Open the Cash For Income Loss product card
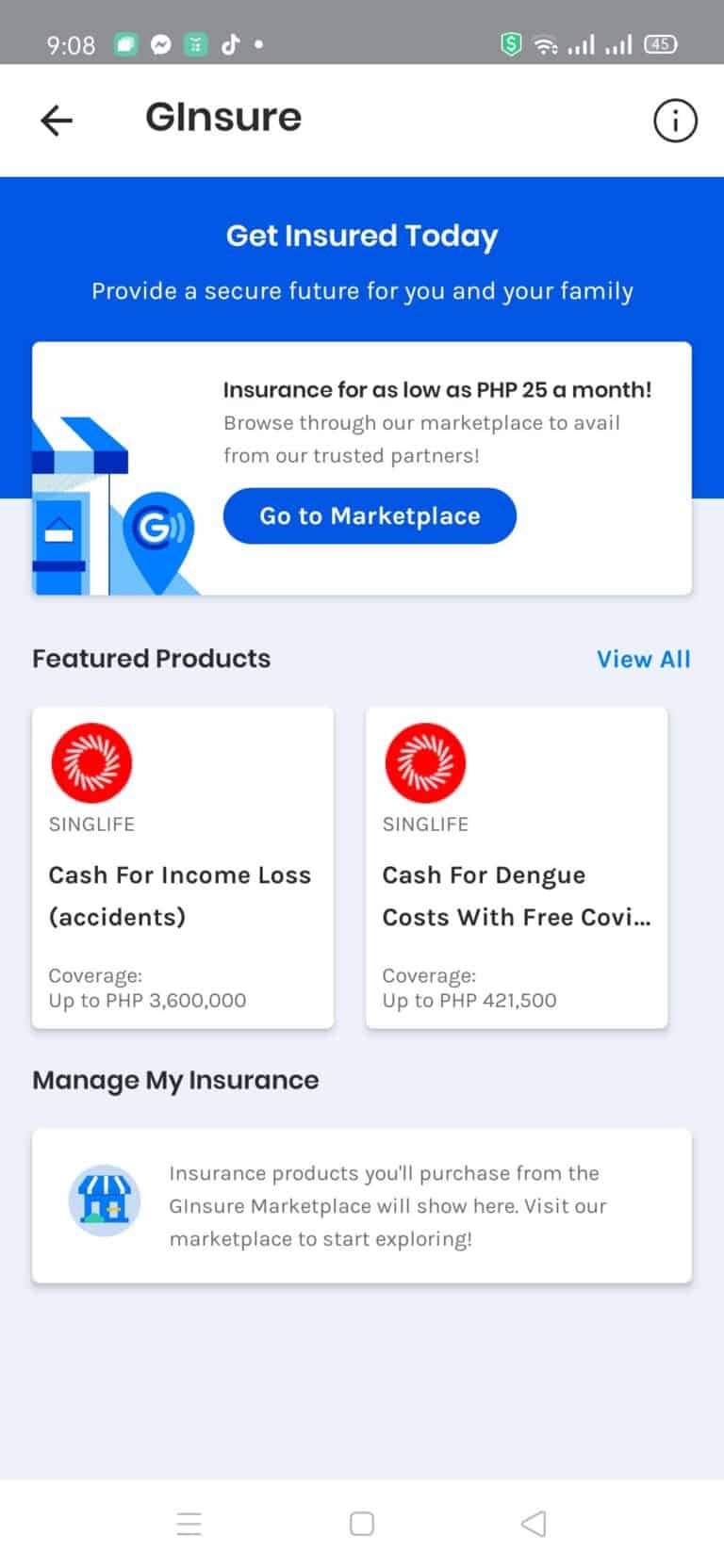Screen dimensions: 724x1568 [183, 867]
